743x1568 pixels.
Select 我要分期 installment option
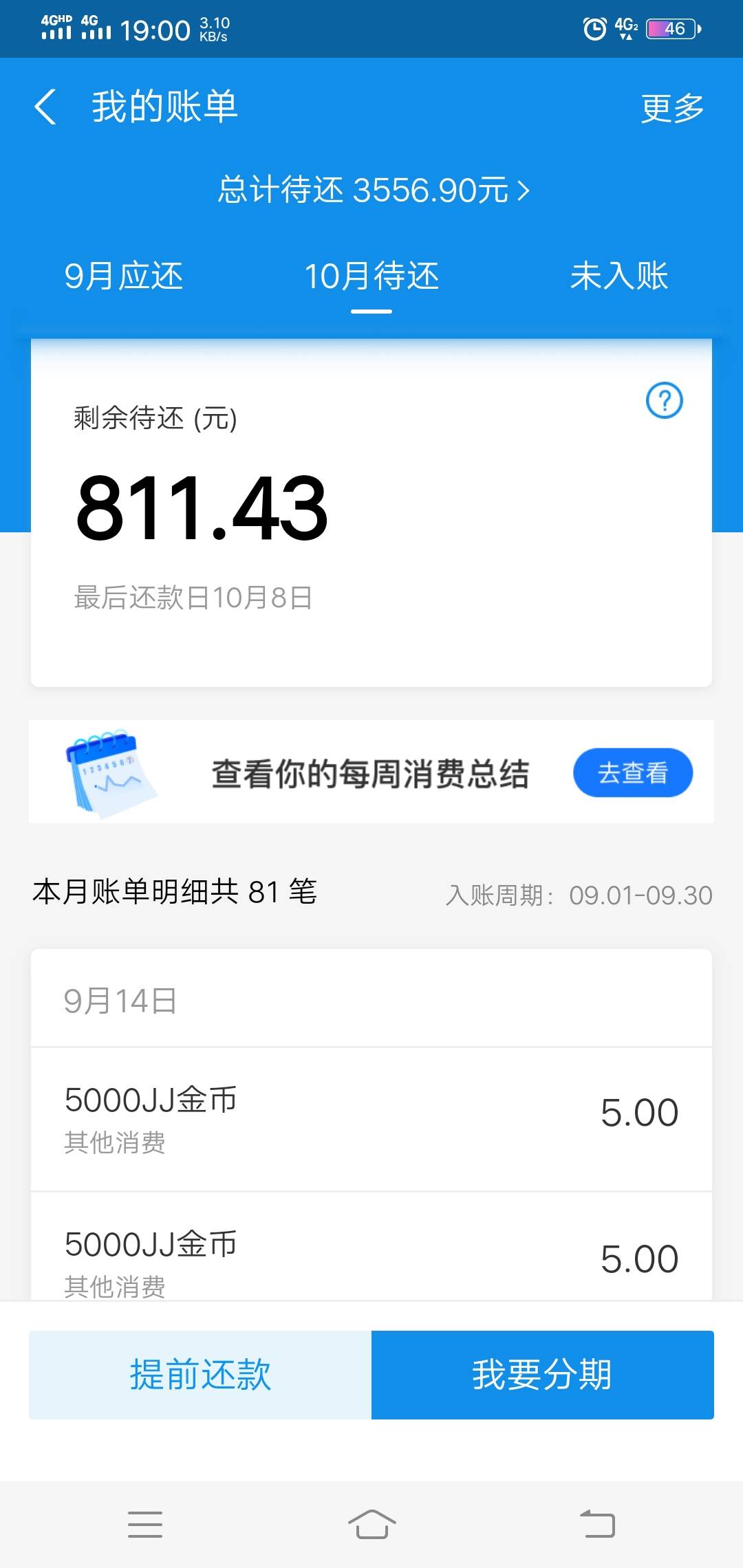pyautogui.click(x=542, y=1375)
